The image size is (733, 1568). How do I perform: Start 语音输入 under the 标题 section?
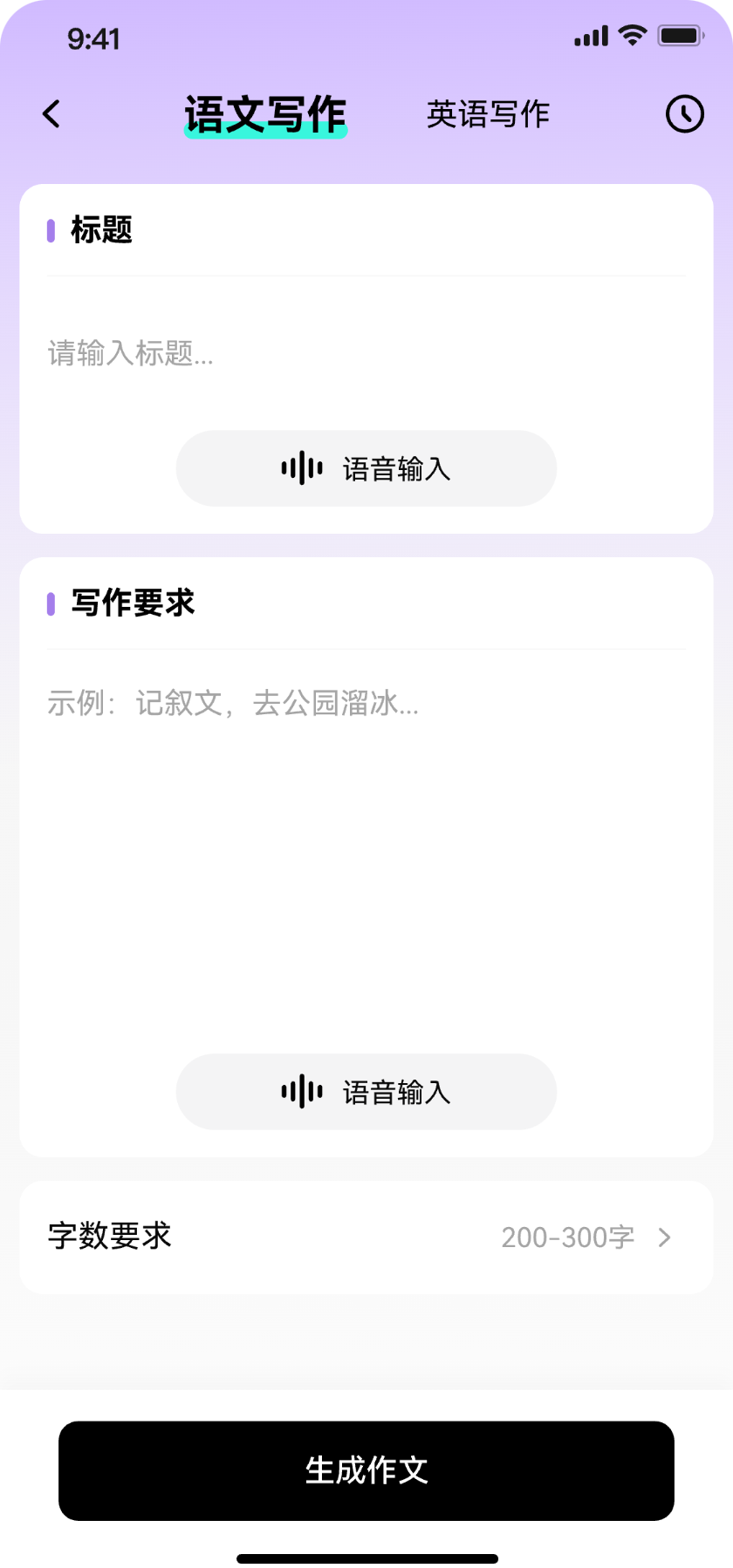coord(366,468)
